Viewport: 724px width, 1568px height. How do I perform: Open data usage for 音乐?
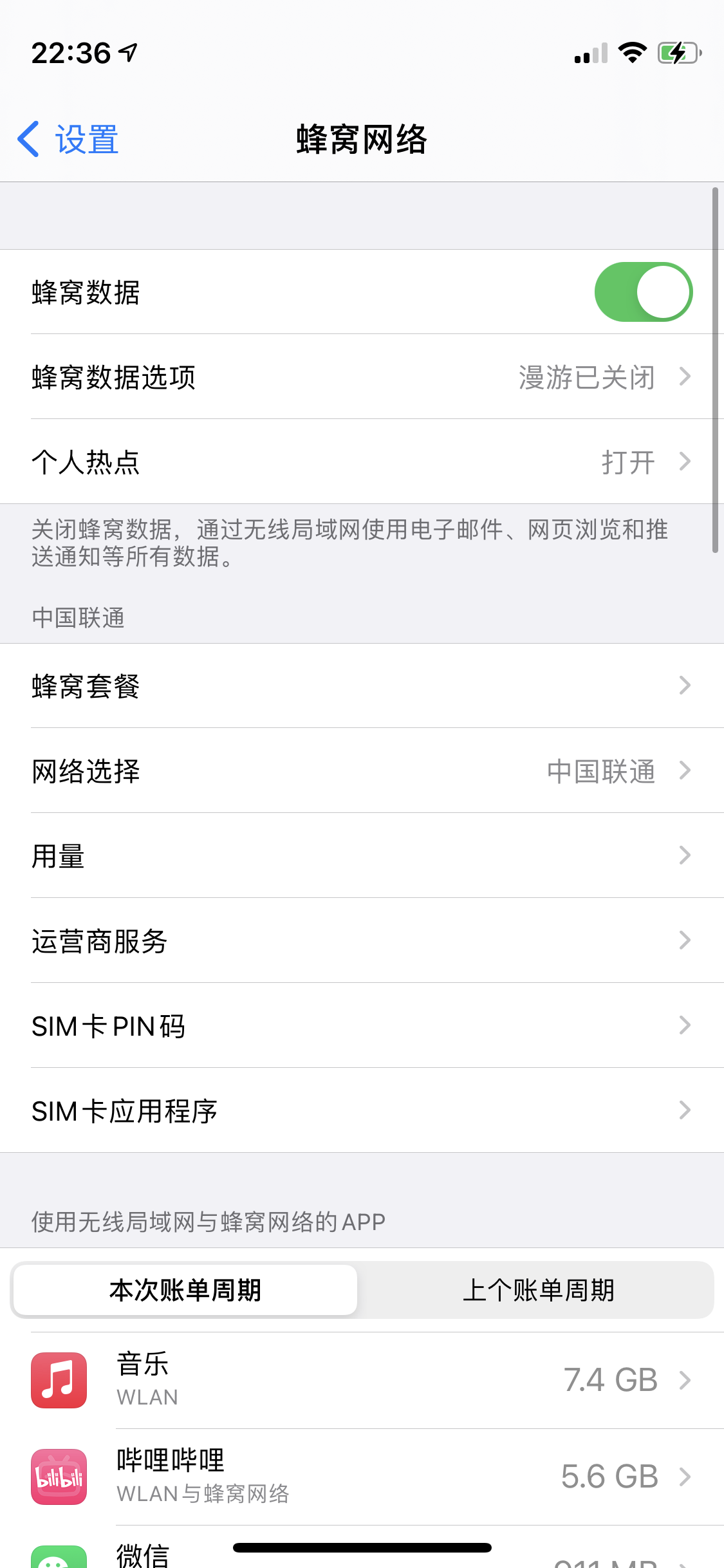coord(362,1380)
